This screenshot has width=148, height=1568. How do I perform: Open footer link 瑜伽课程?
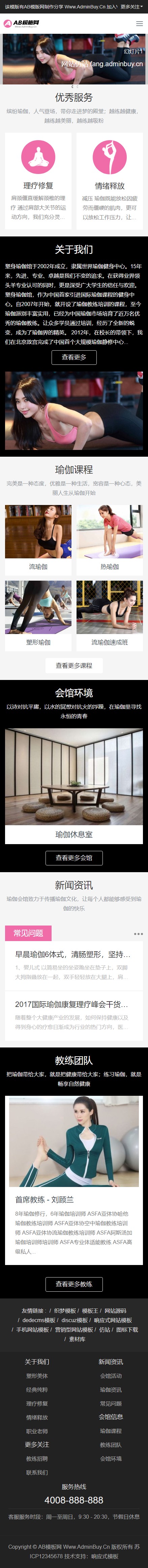(111, 1431)
